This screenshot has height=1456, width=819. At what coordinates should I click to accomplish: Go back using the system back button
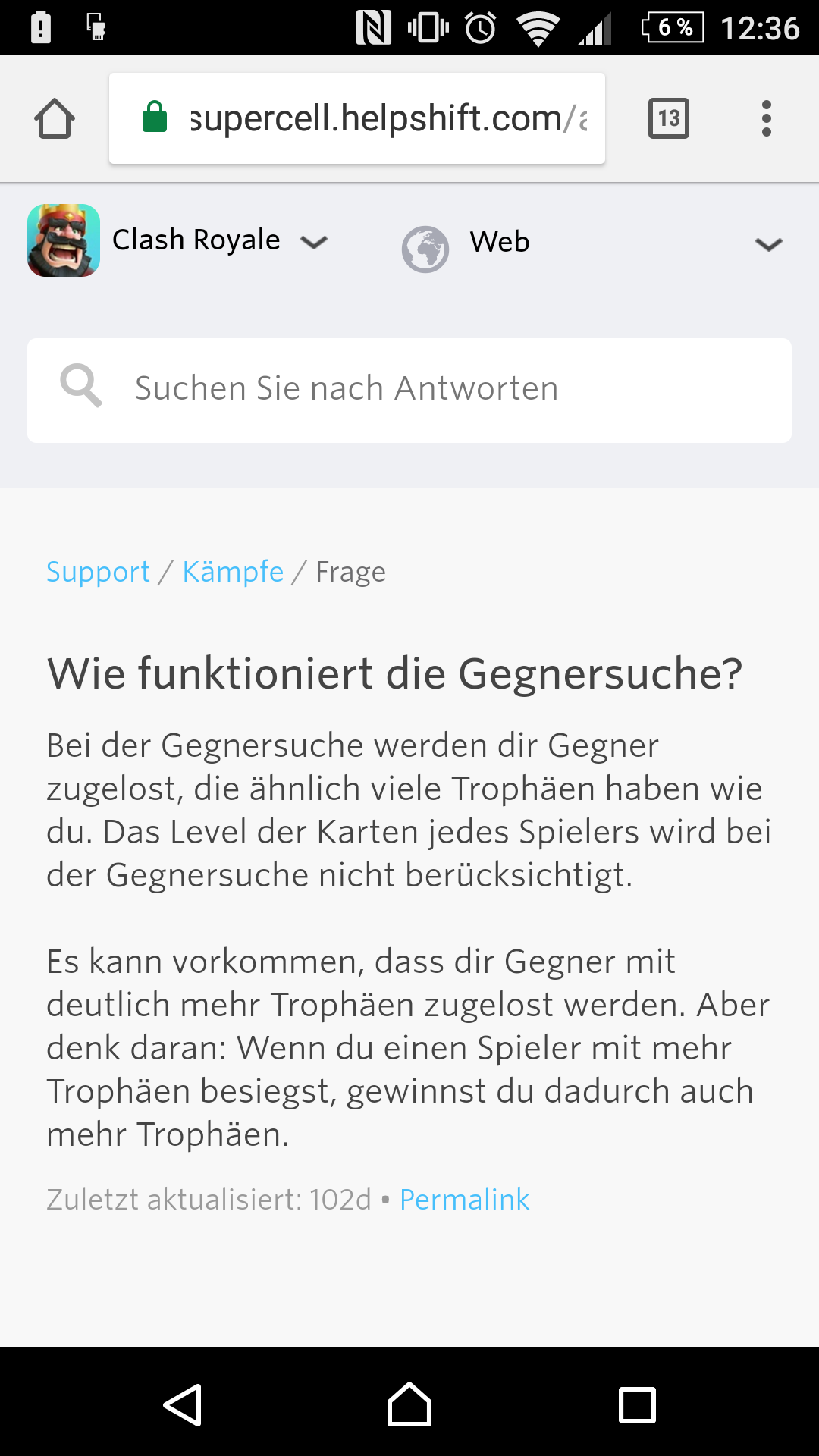pyautogui.click(x=183, y=1404)
